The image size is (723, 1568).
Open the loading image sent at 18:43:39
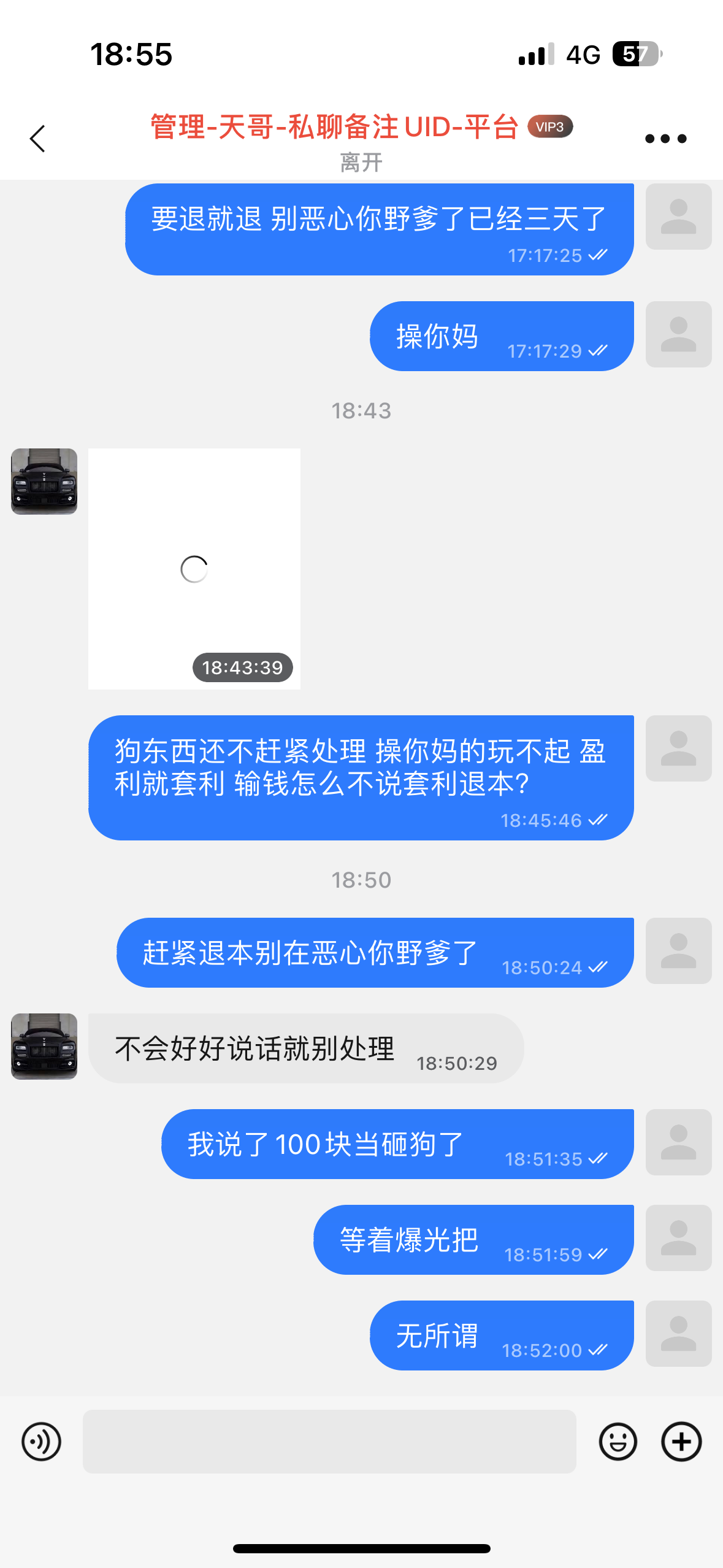(x=194, y=569)
